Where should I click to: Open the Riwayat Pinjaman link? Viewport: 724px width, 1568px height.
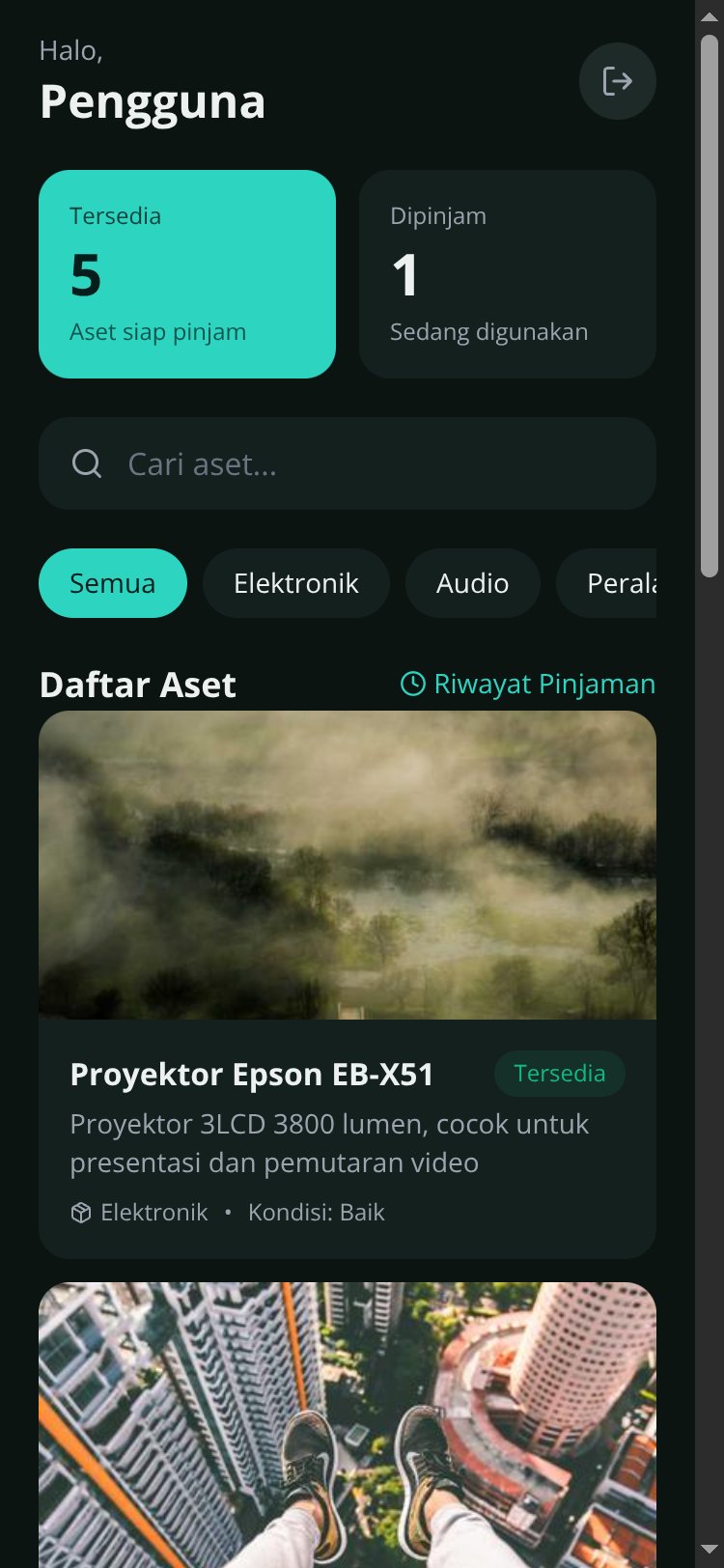pyautogui.click(x=528, y=684)
